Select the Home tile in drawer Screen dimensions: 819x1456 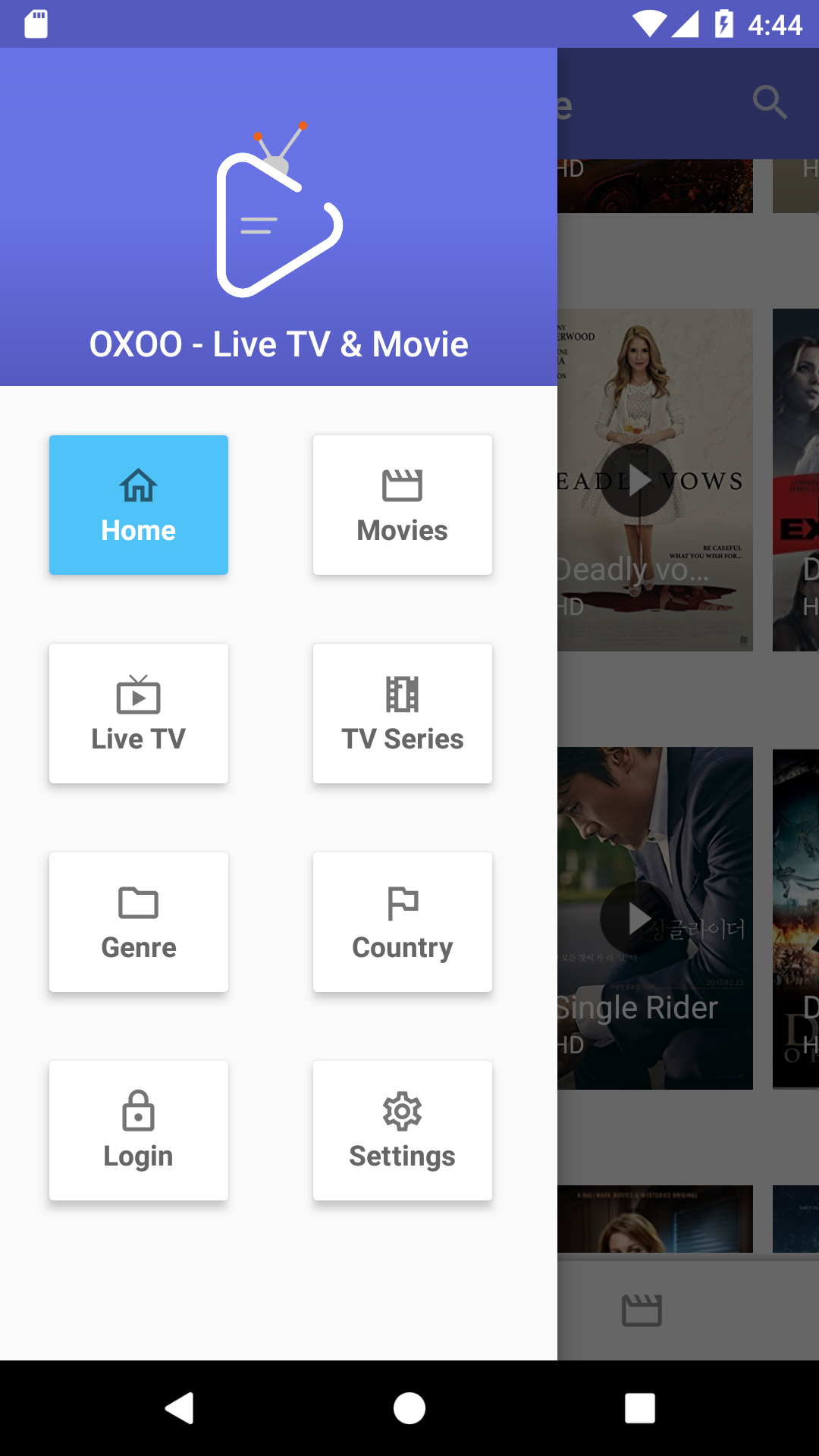click(139, 505)
